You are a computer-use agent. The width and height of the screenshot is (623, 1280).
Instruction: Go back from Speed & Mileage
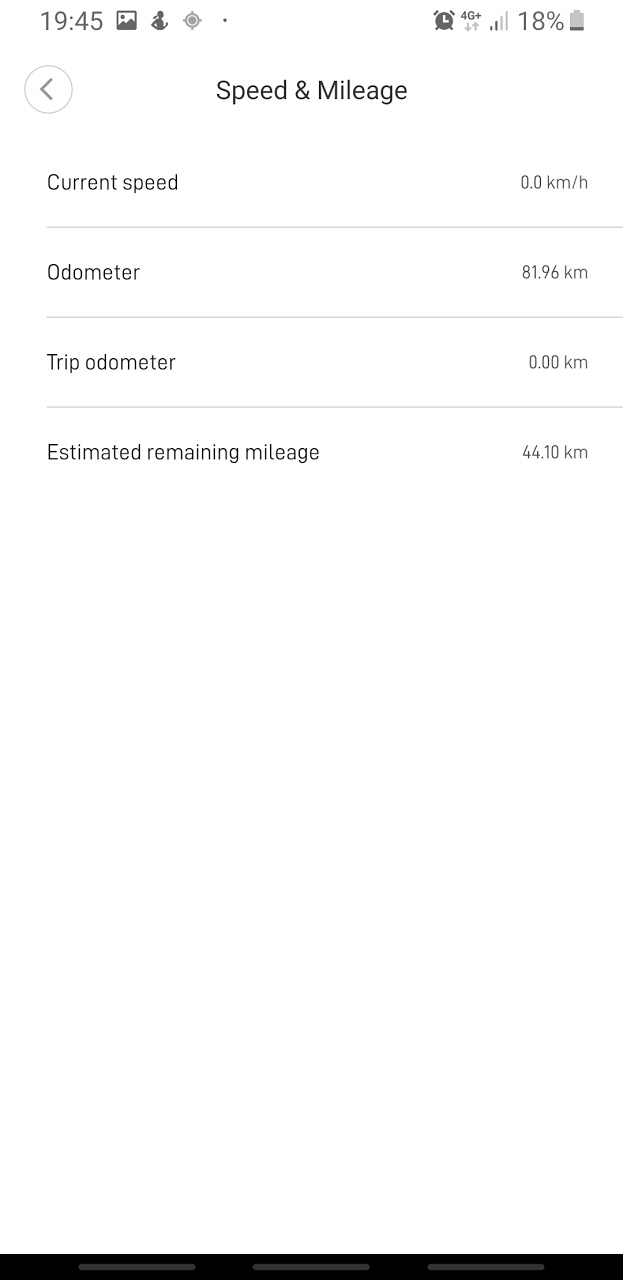[48, 90]
